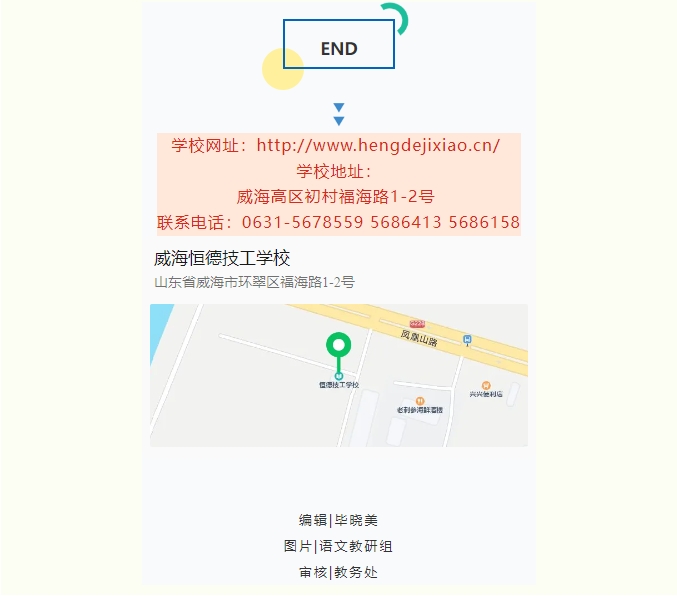
Task: Open the 威海恒德技工学校 location map card
Action: [338, 374]
